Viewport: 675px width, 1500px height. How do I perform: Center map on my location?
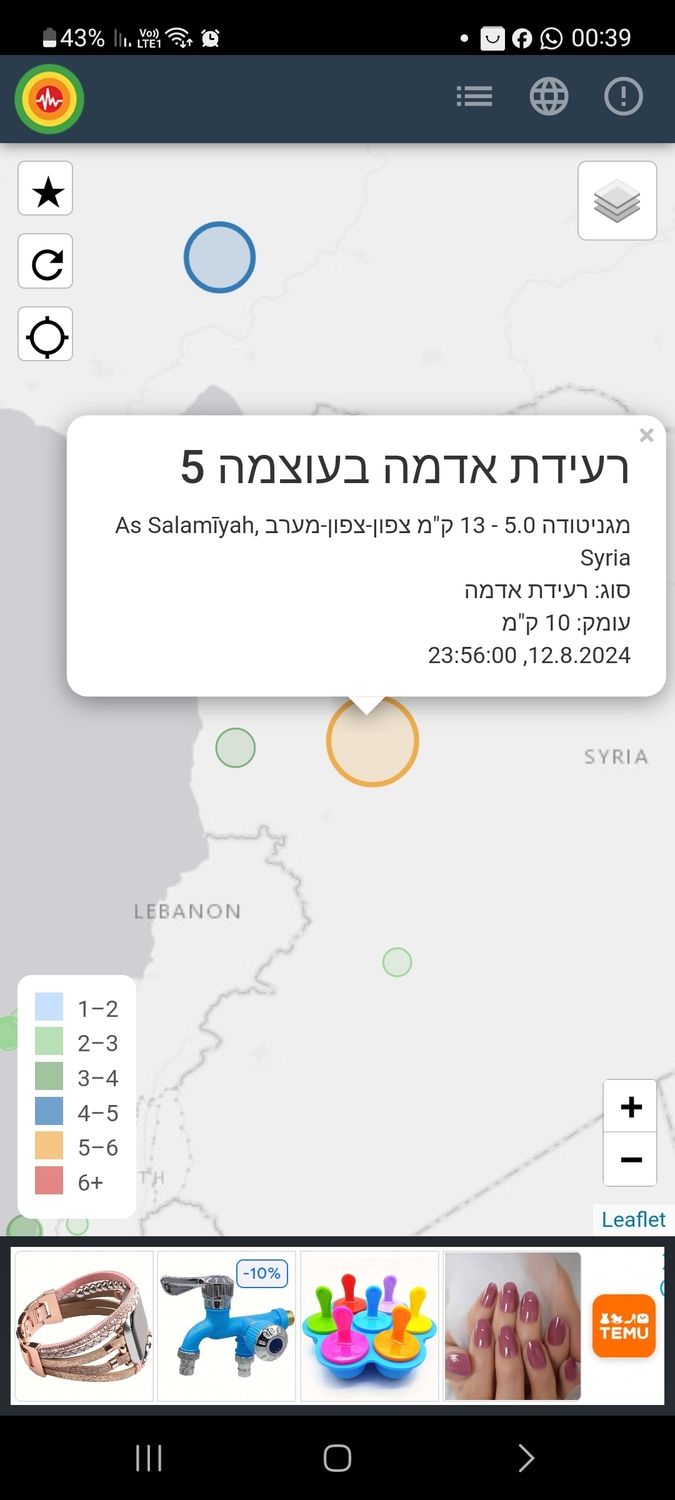[46, 335]
